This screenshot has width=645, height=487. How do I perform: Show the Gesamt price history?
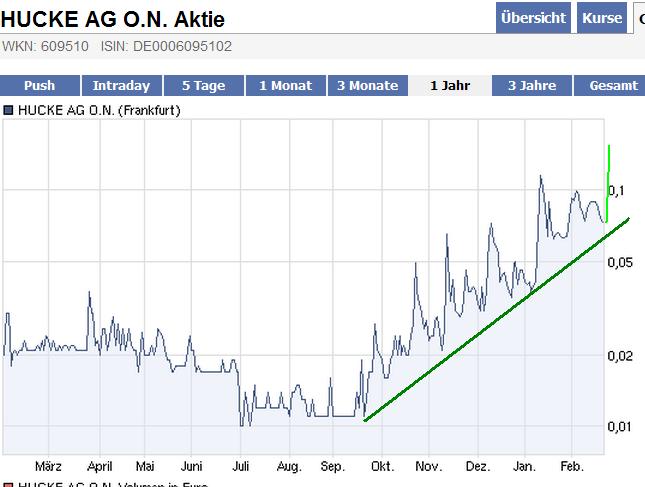click(613, 86)
